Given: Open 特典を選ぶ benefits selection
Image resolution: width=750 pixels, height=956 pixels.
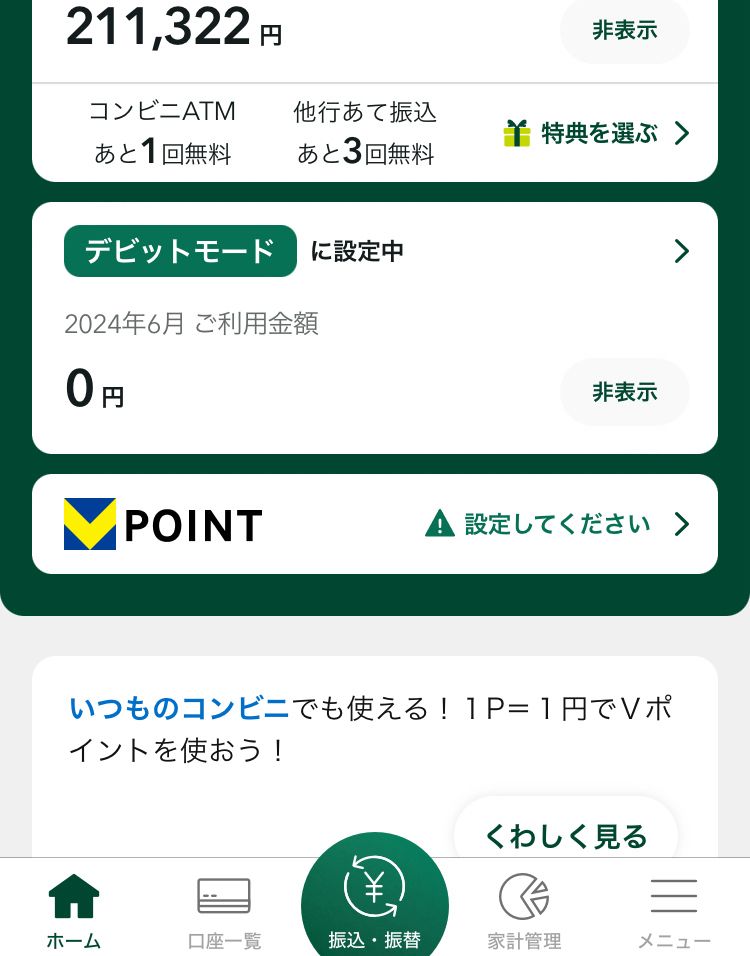Looking at the screenshot, I should tap(596, 133).
